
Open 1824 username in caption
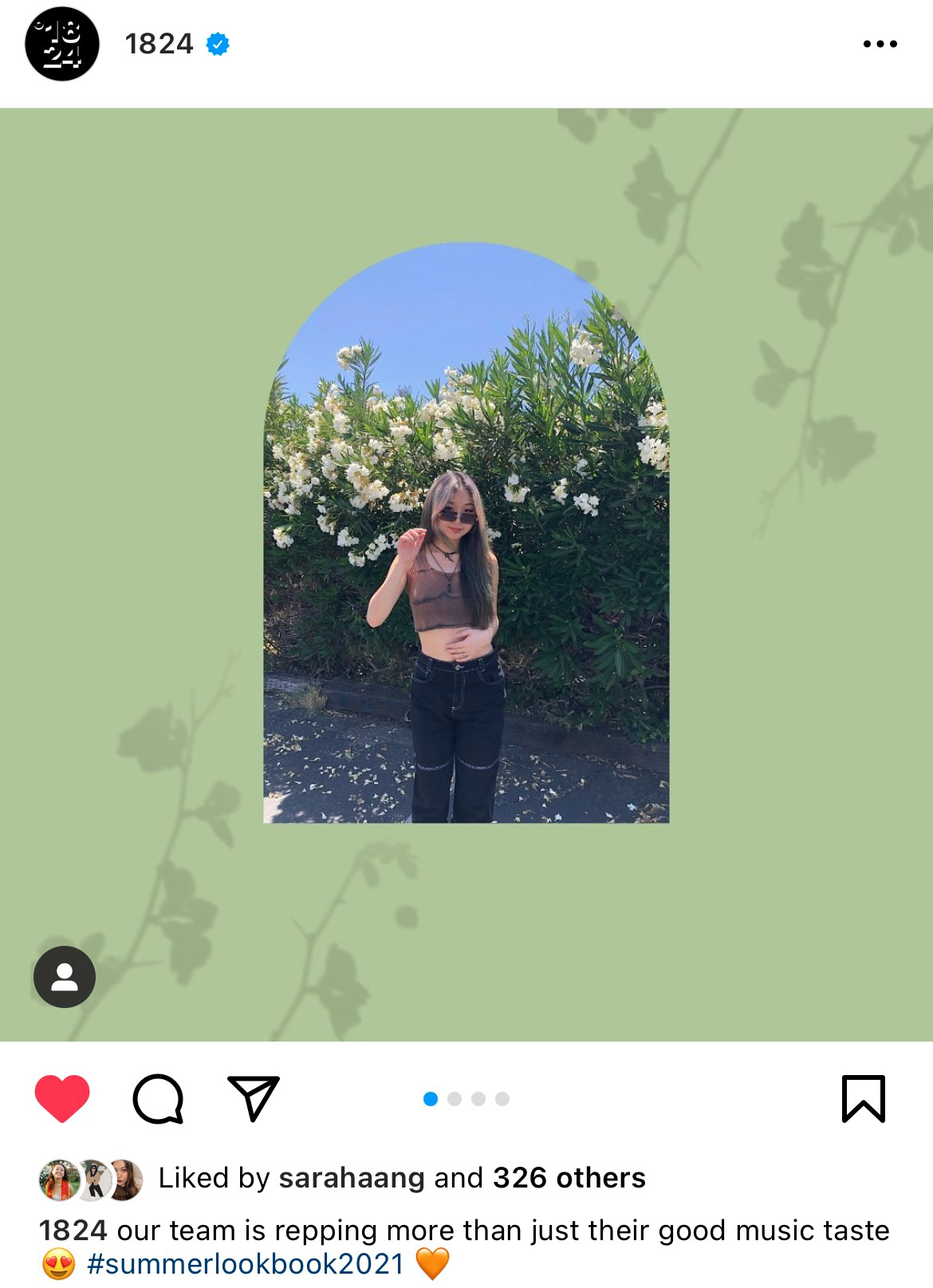click(73, 1231)
